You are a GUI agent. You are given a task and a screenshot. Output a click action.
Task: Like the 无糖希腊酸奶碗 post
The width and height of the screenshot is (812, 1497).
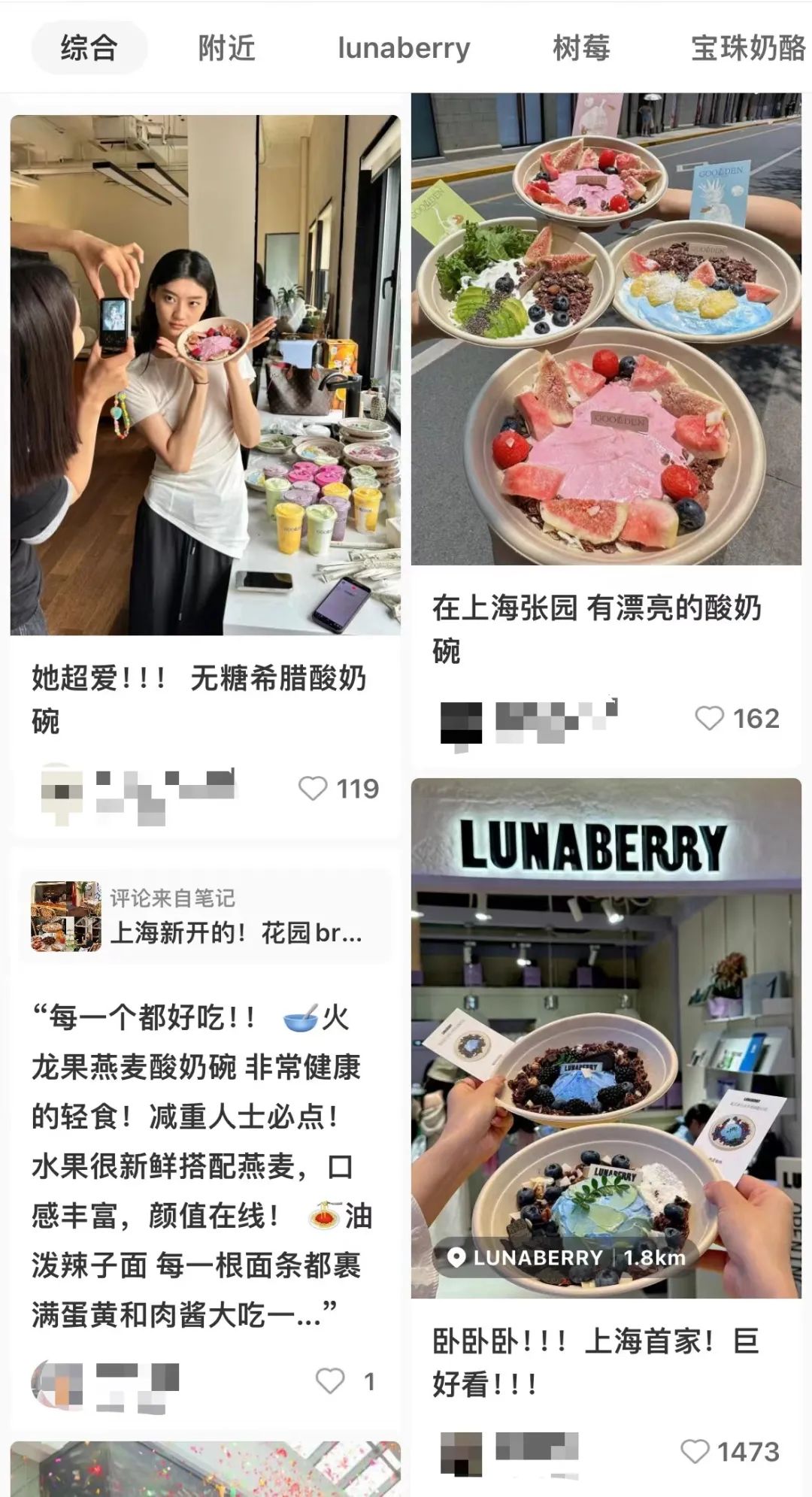click(x=313, y=788)
